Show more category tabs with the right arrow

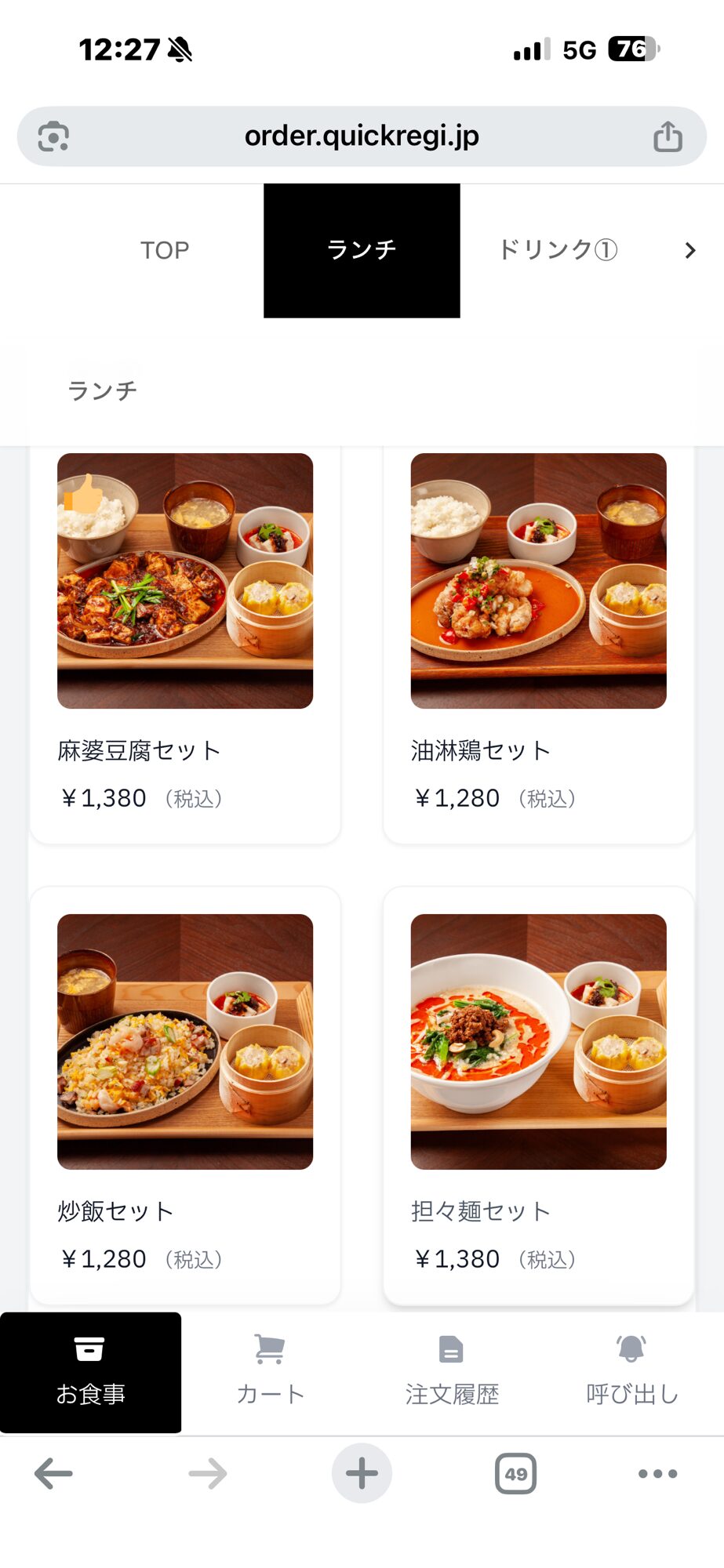tap(690, 251)
